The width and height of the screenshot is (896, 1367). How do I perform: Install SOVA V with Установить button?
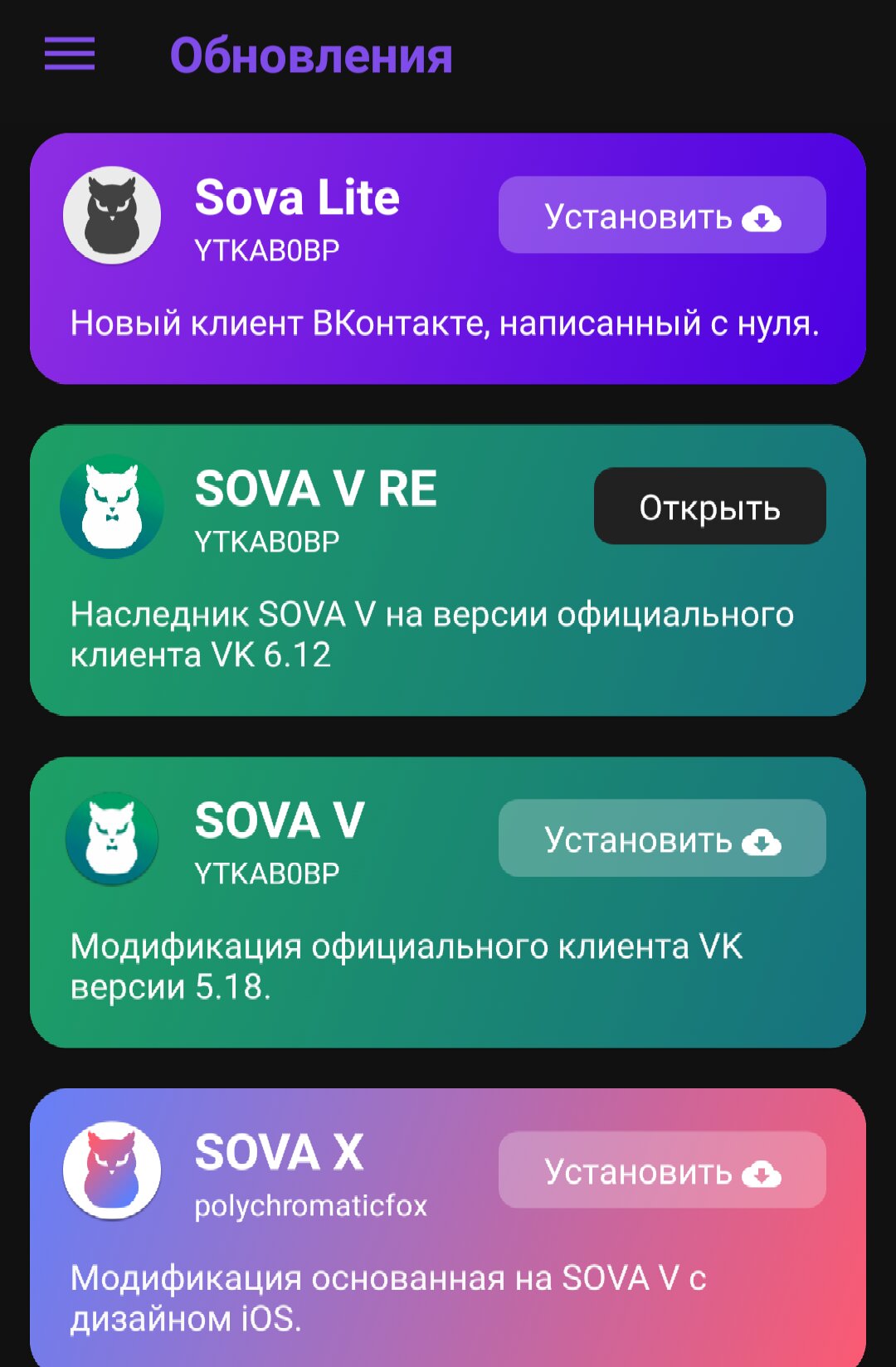pos(661,839)
